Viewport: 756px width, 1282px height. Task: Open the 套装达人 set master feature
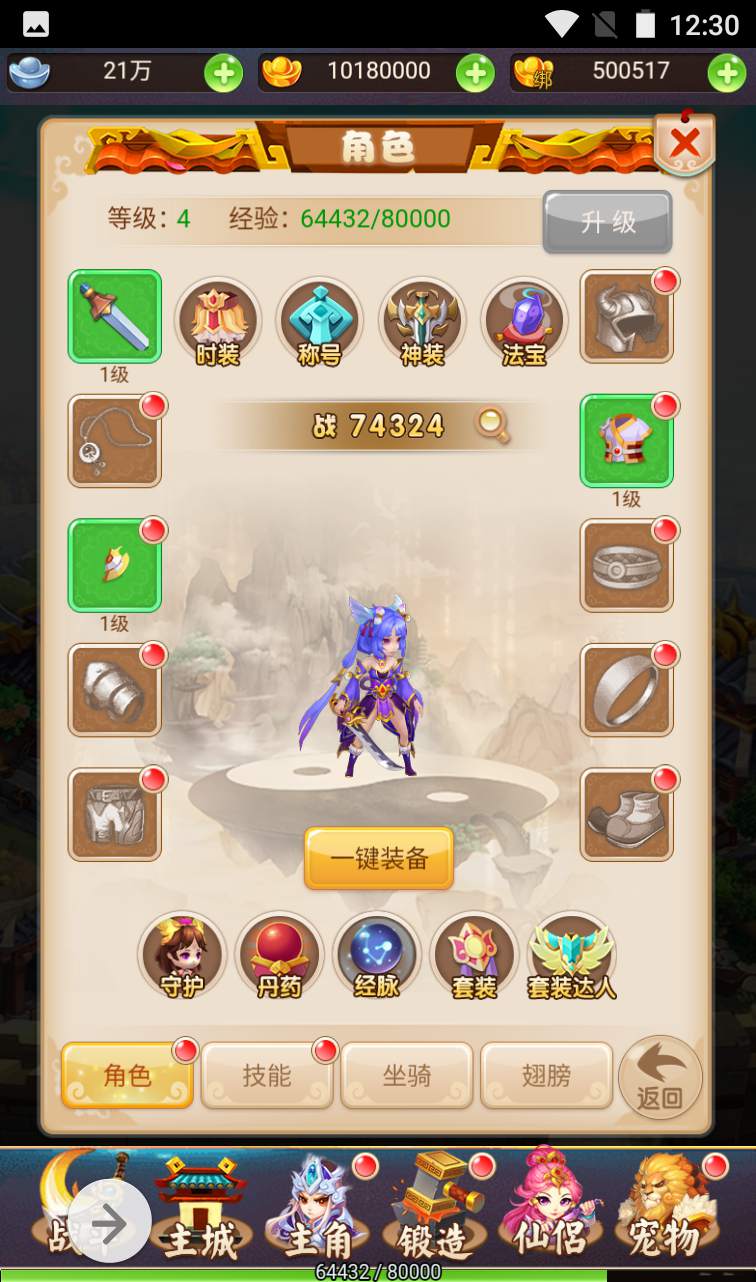[x=572, y=957]
